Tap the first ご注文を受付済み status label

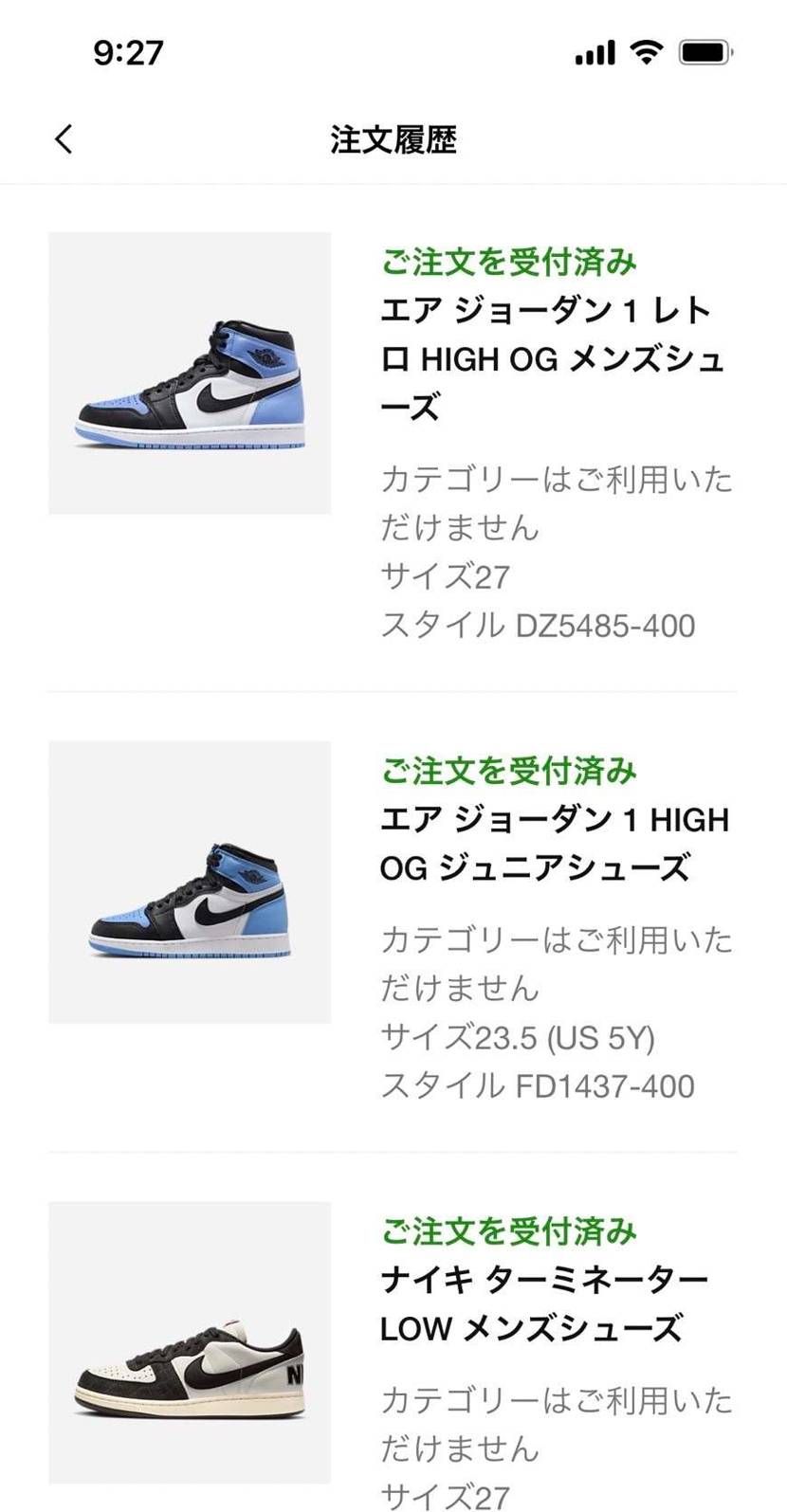pos(508,263)
